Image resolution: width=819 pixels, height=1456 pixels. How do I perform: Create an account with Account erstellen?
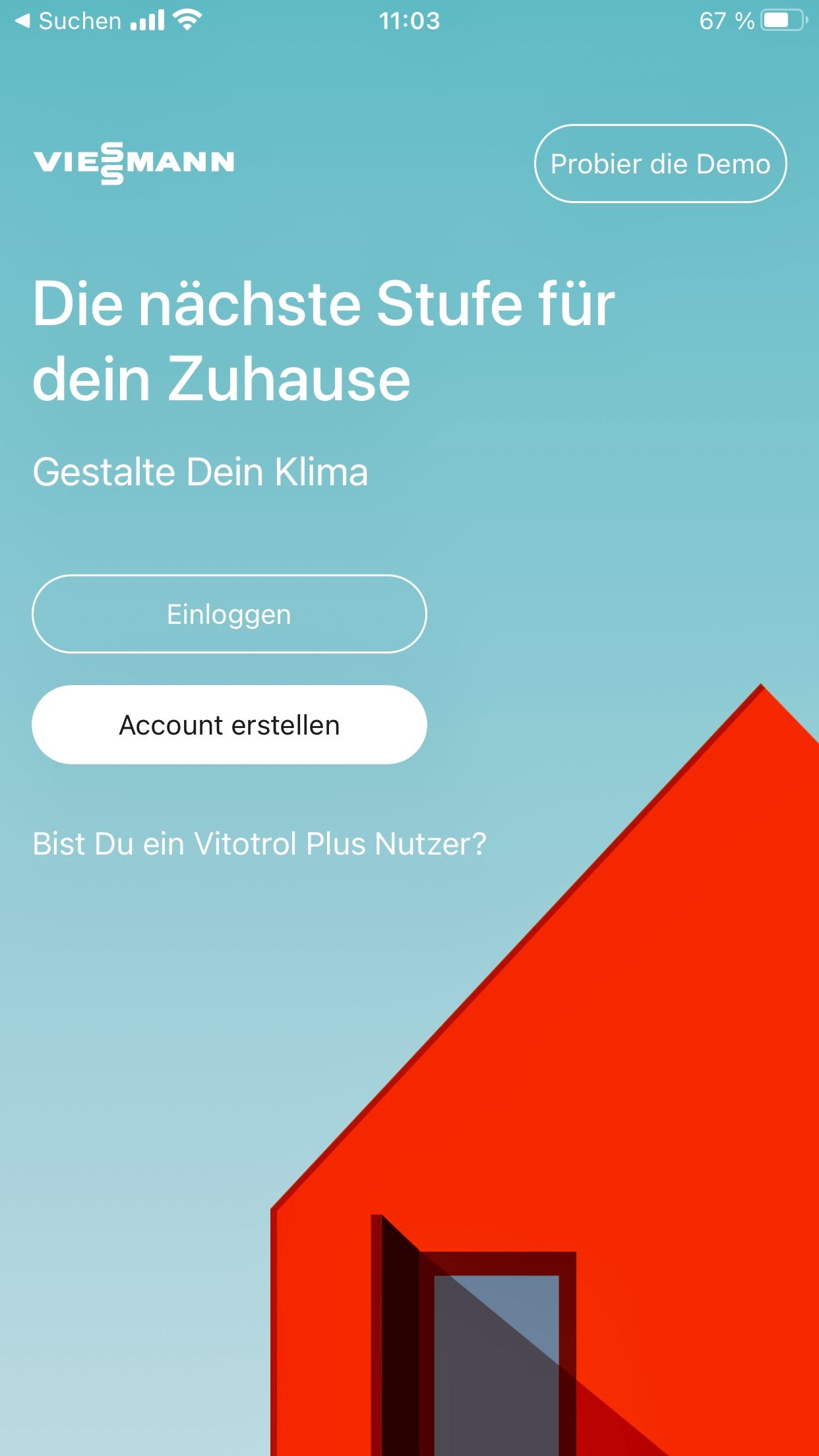[x=229, y=724]
